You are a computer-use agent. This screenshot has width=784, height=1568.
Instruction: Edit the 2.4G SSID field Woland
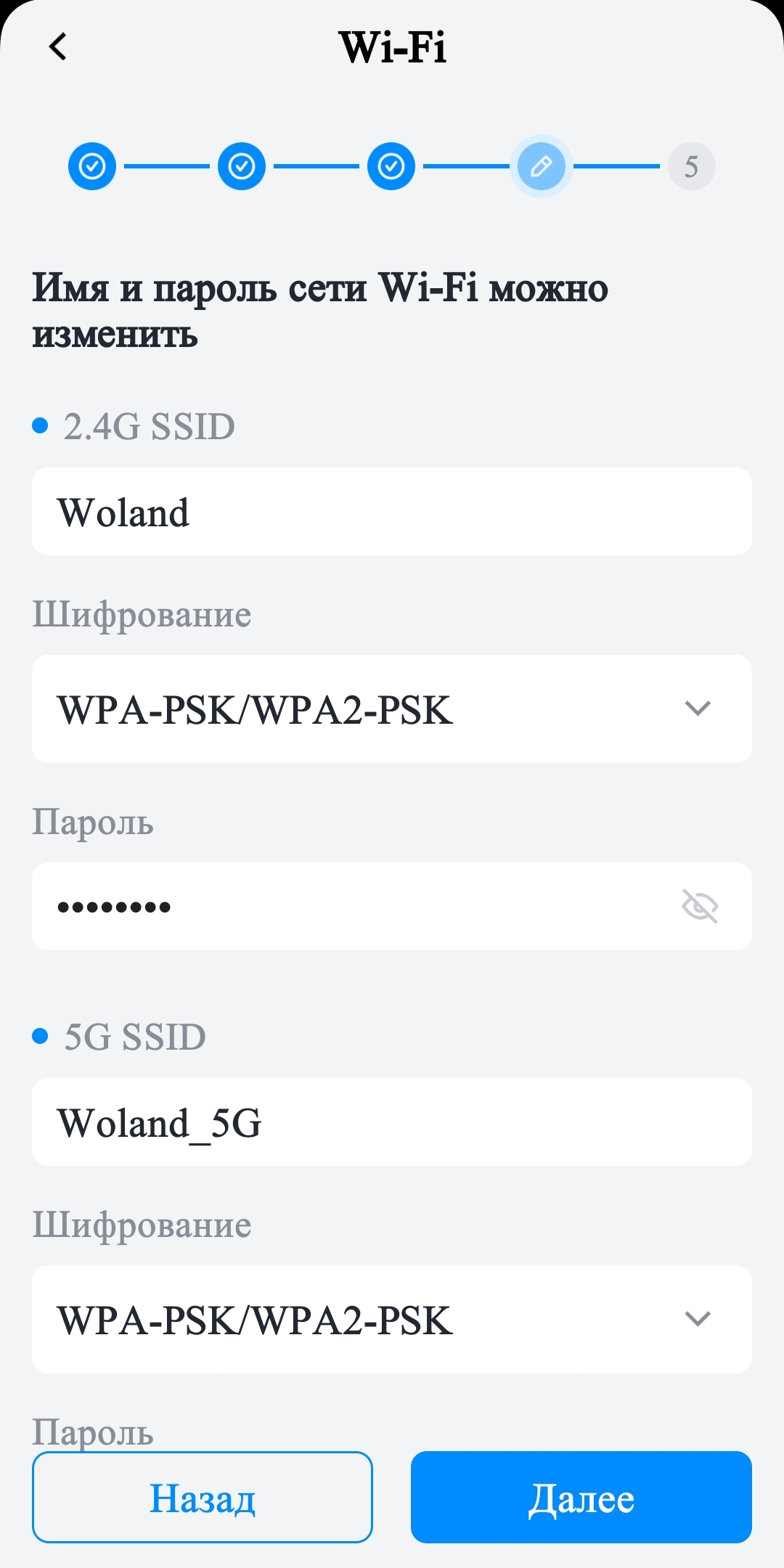pyautogui.click(x=392, y=512)
